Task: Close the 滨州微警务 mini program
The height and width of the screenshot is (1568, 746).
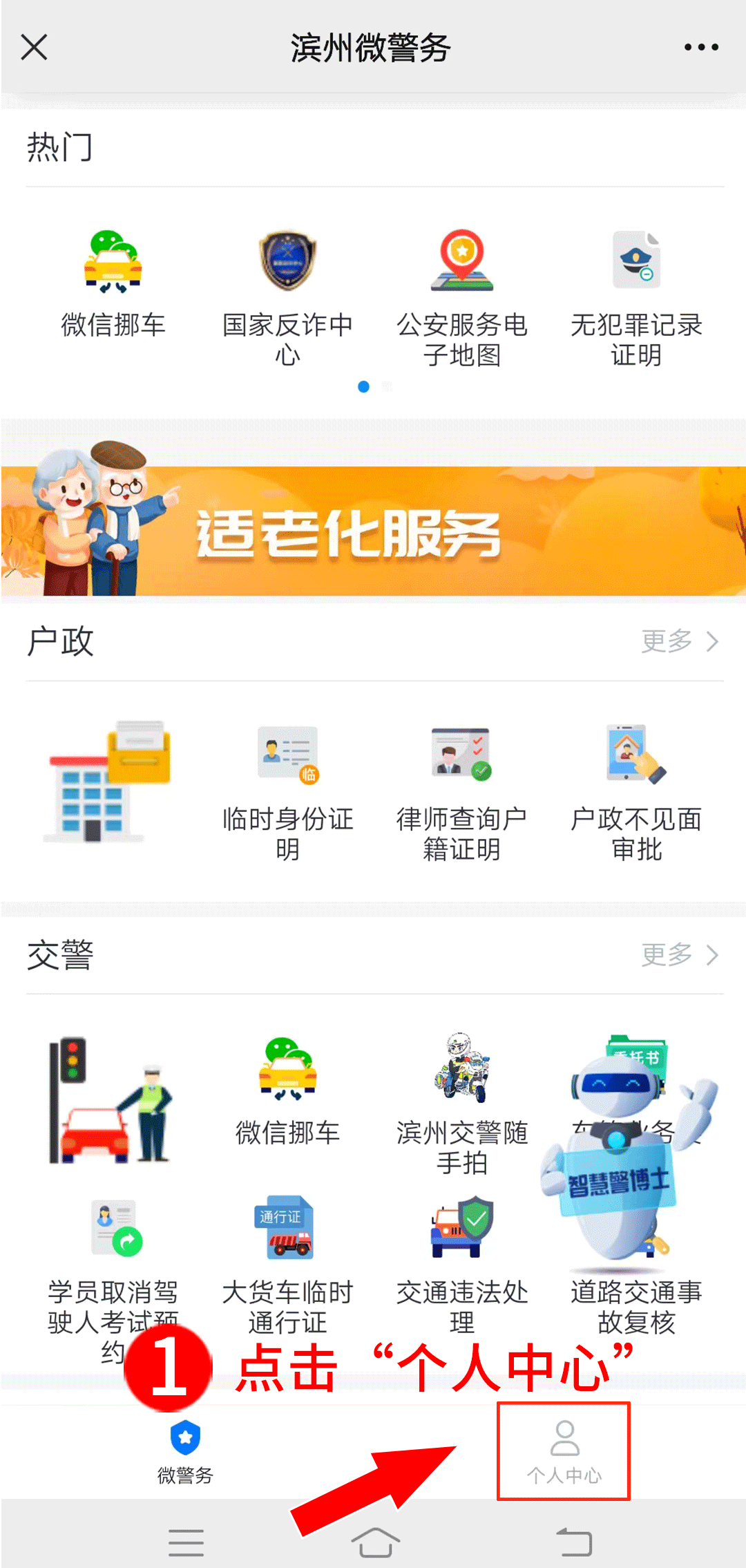Action: (x=34, y=48)
